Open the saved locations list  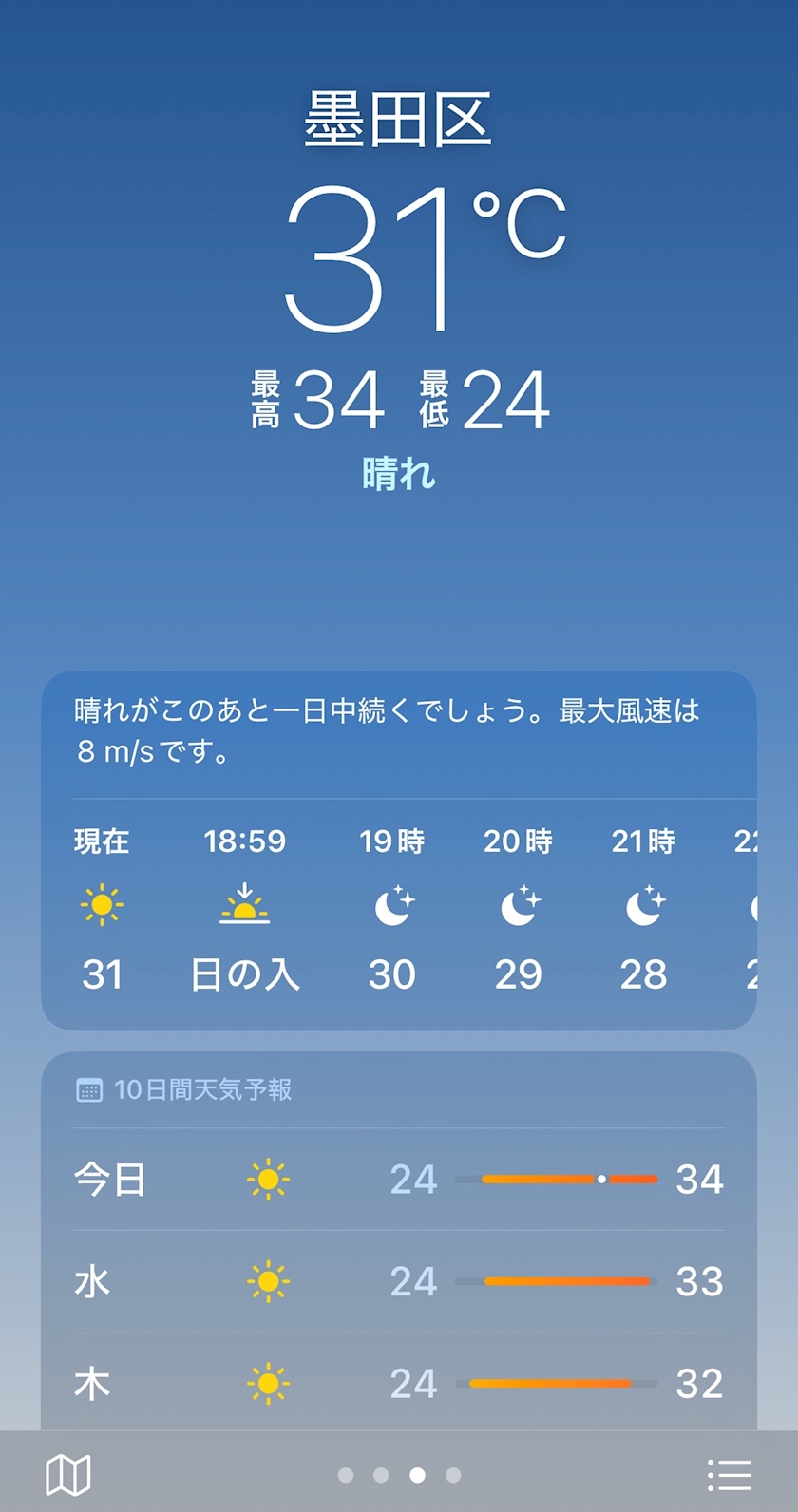coord(729,1474)
